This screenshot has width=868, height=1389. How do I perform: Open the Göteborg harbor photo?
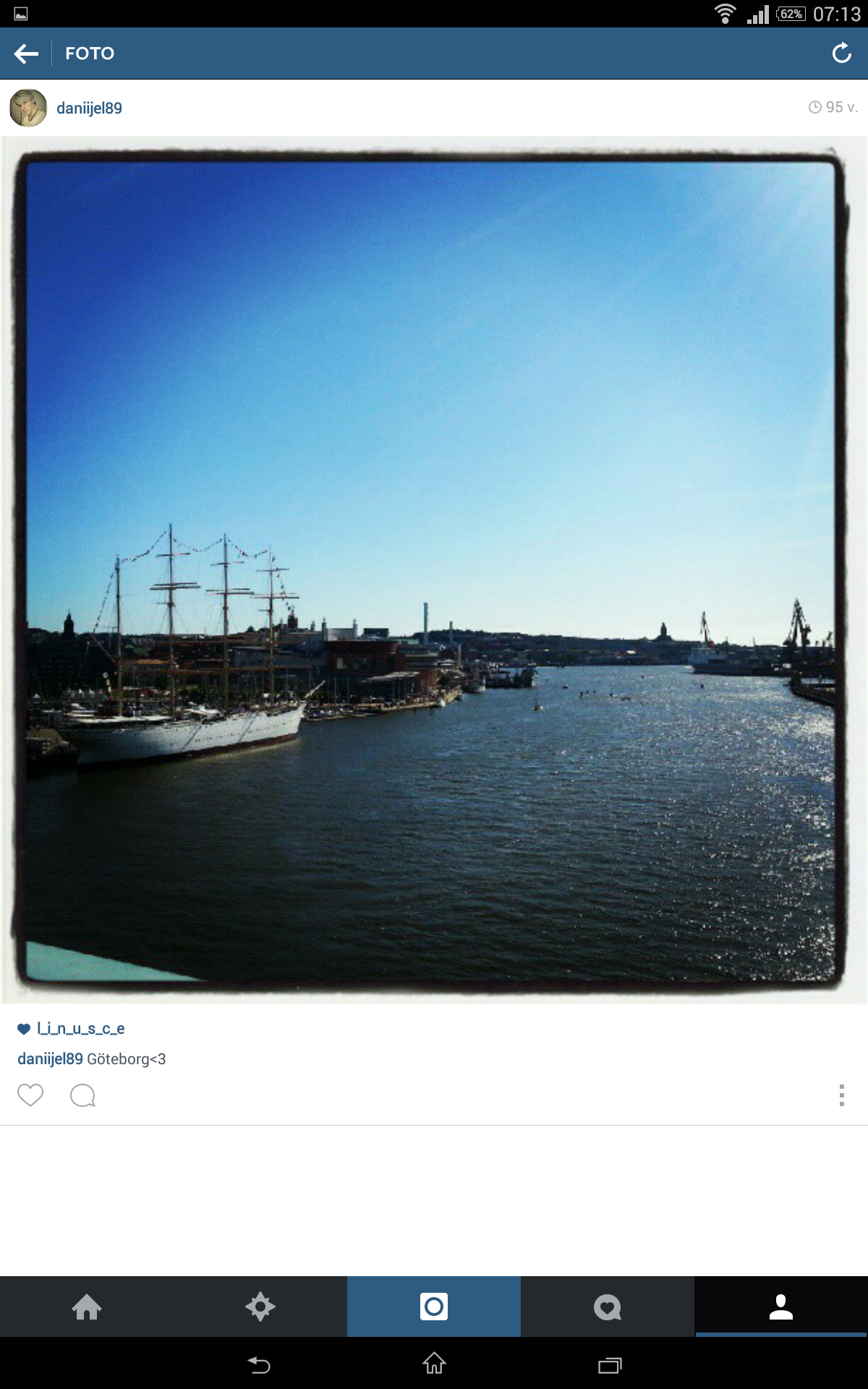click(x=433, y=570)
